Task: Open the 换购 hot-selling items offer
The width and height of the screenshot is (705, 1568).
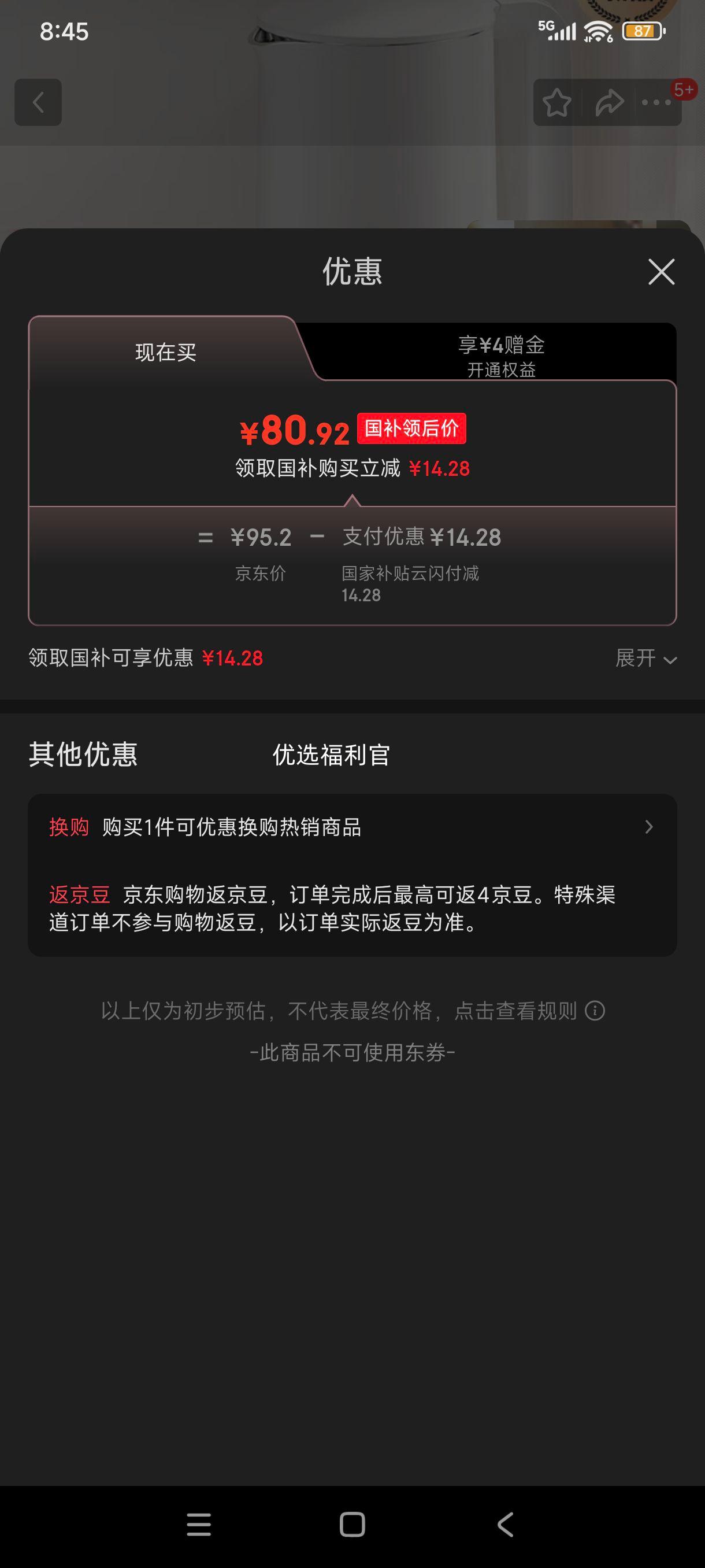Action: [351, 827]
